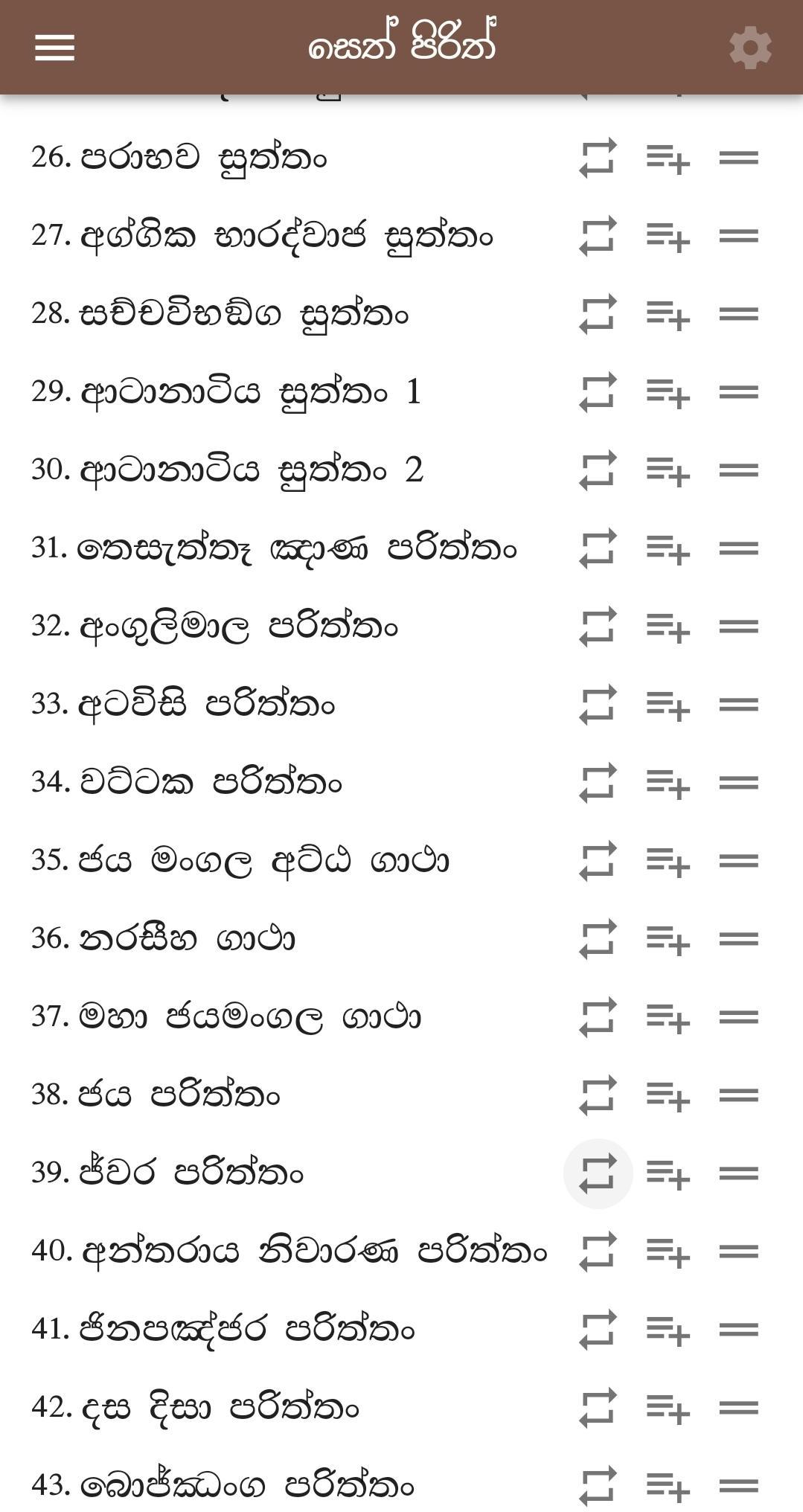
Task: Toggle repeat for item 27
Action: (x=598, y=236)
